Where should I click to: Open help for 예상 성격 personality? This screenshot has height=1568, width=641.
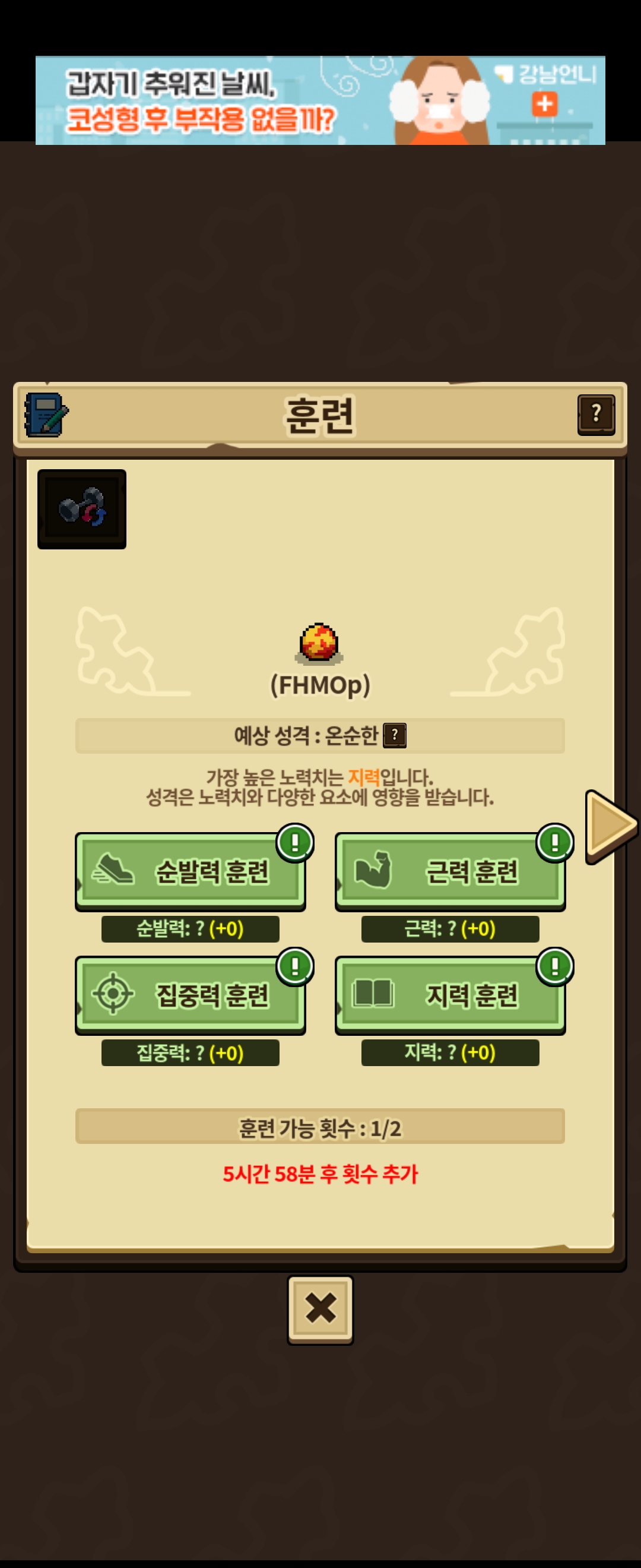point(395,735)
